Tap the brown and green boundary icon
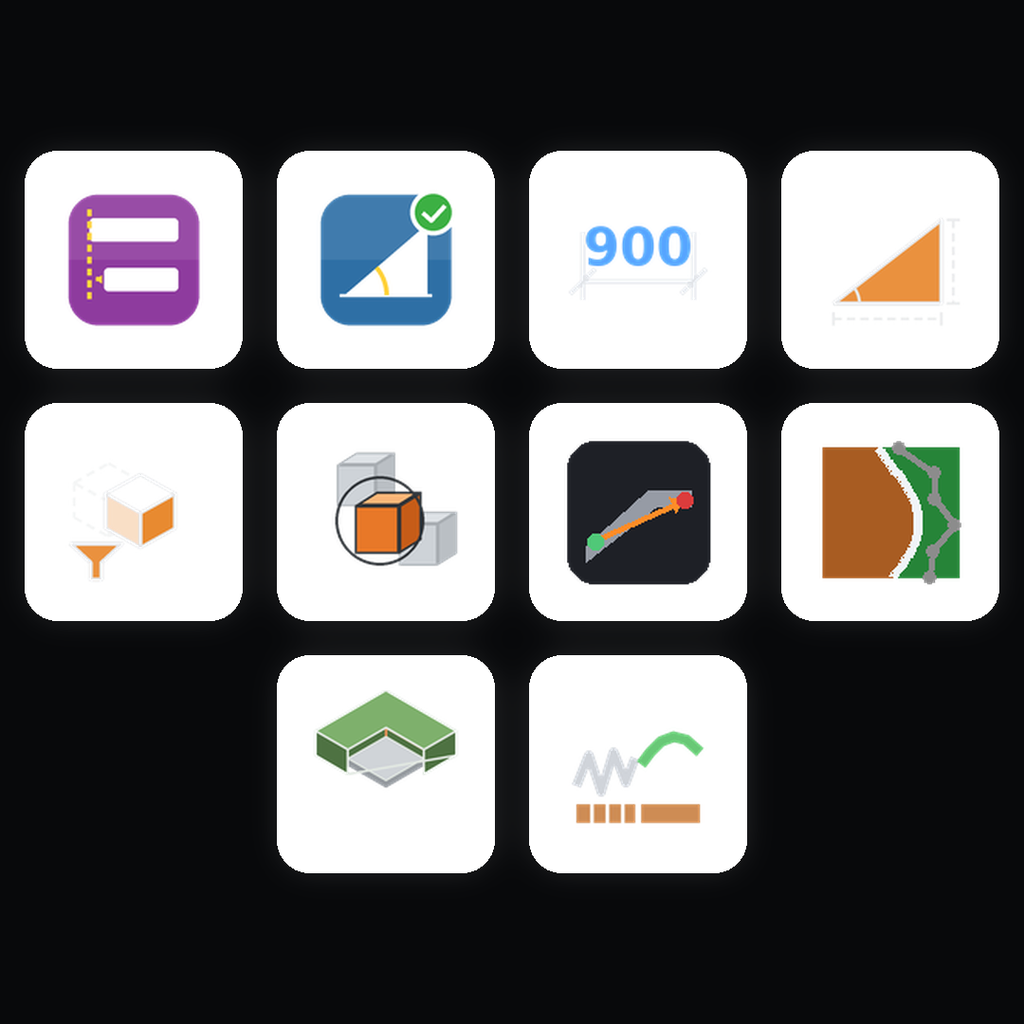Image resolution: width=1024 pixels, height=1024 pixels. [x=891, y=512]
